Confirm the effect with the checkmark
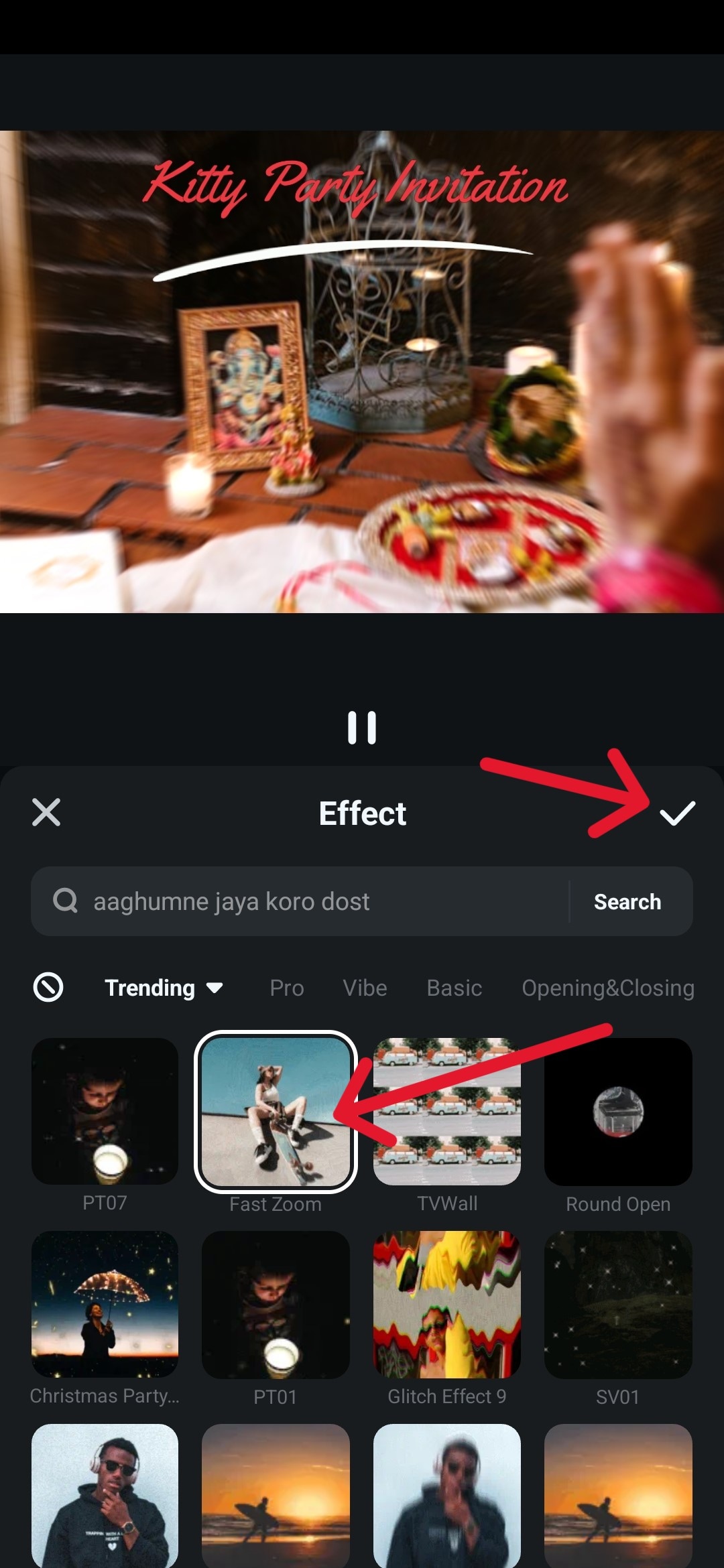Viewport: 724px width, 1568px height. [x=677, y=813]
